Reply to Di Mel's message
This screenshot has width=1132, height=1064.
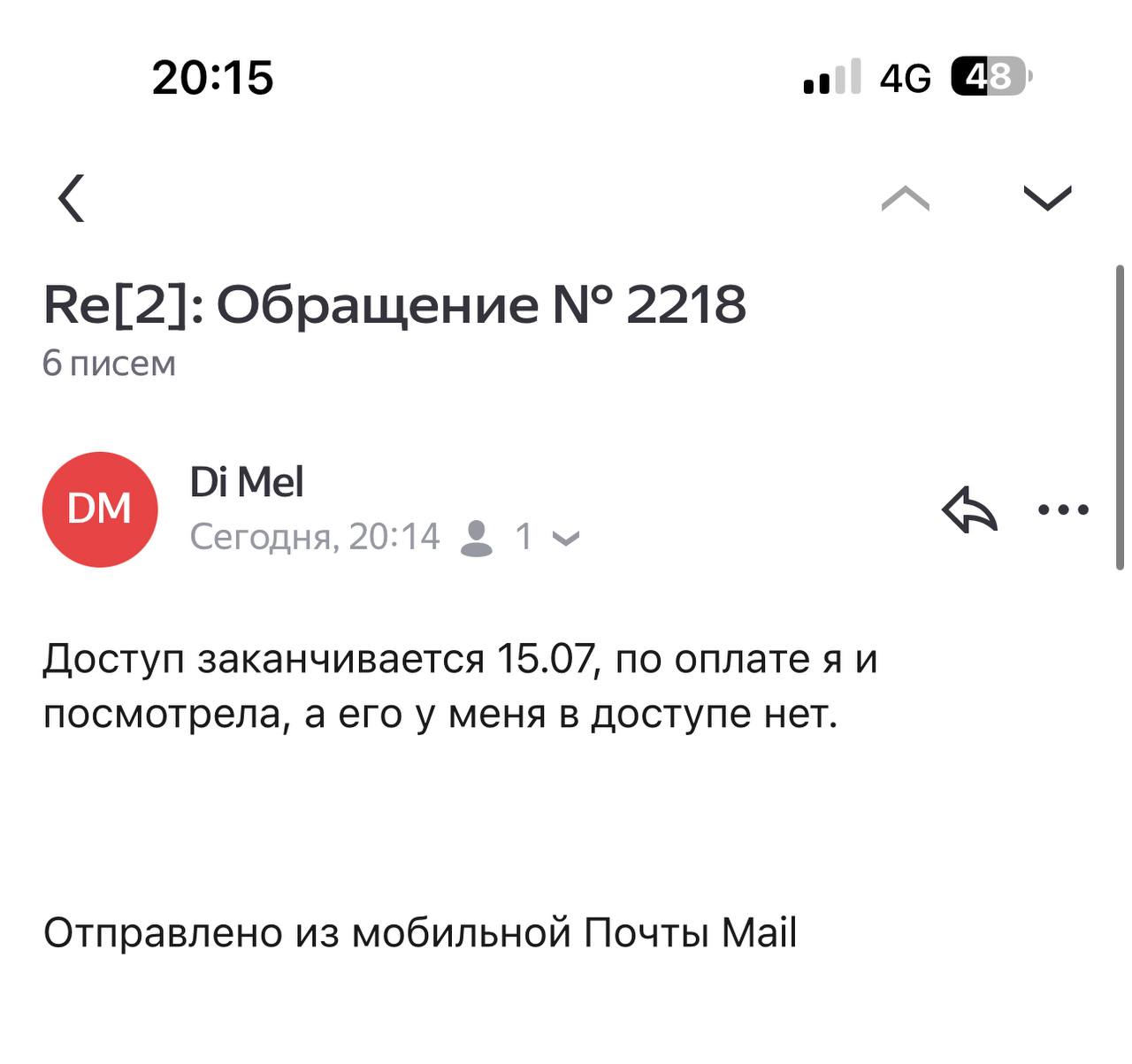tap(969, 510)
